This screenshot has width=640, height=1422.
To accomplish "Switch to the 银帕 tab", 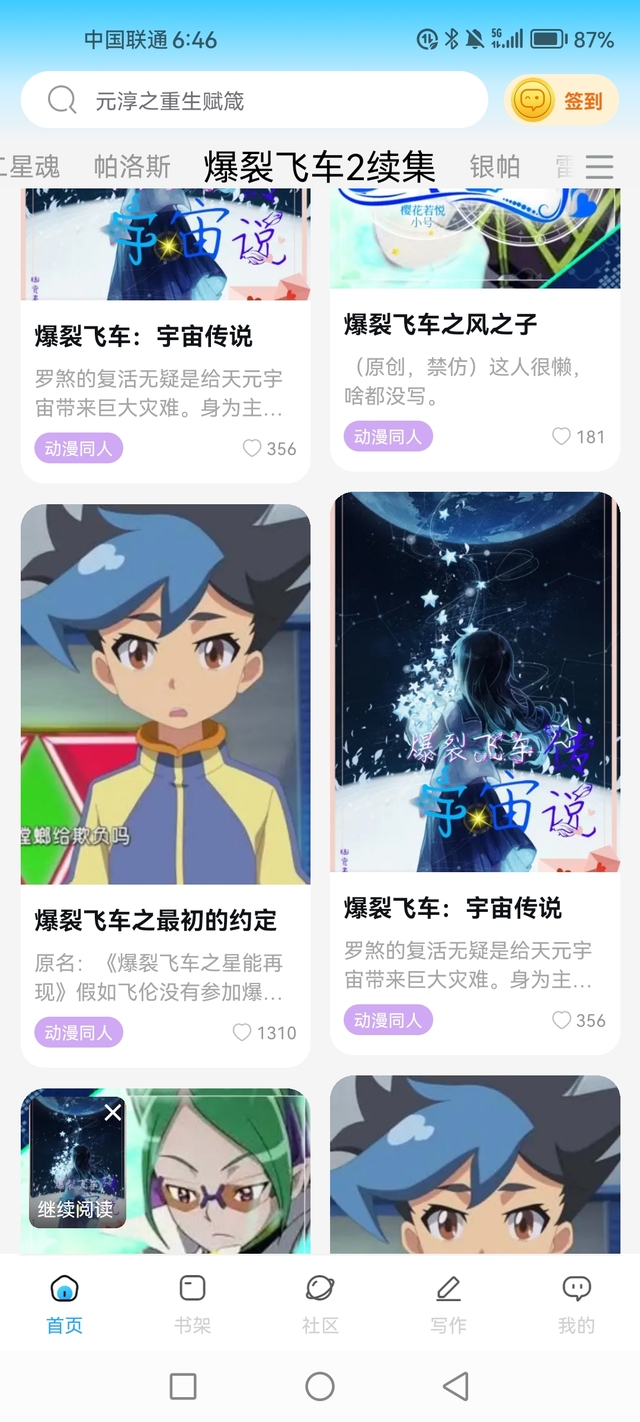I will tap(494, 166).
